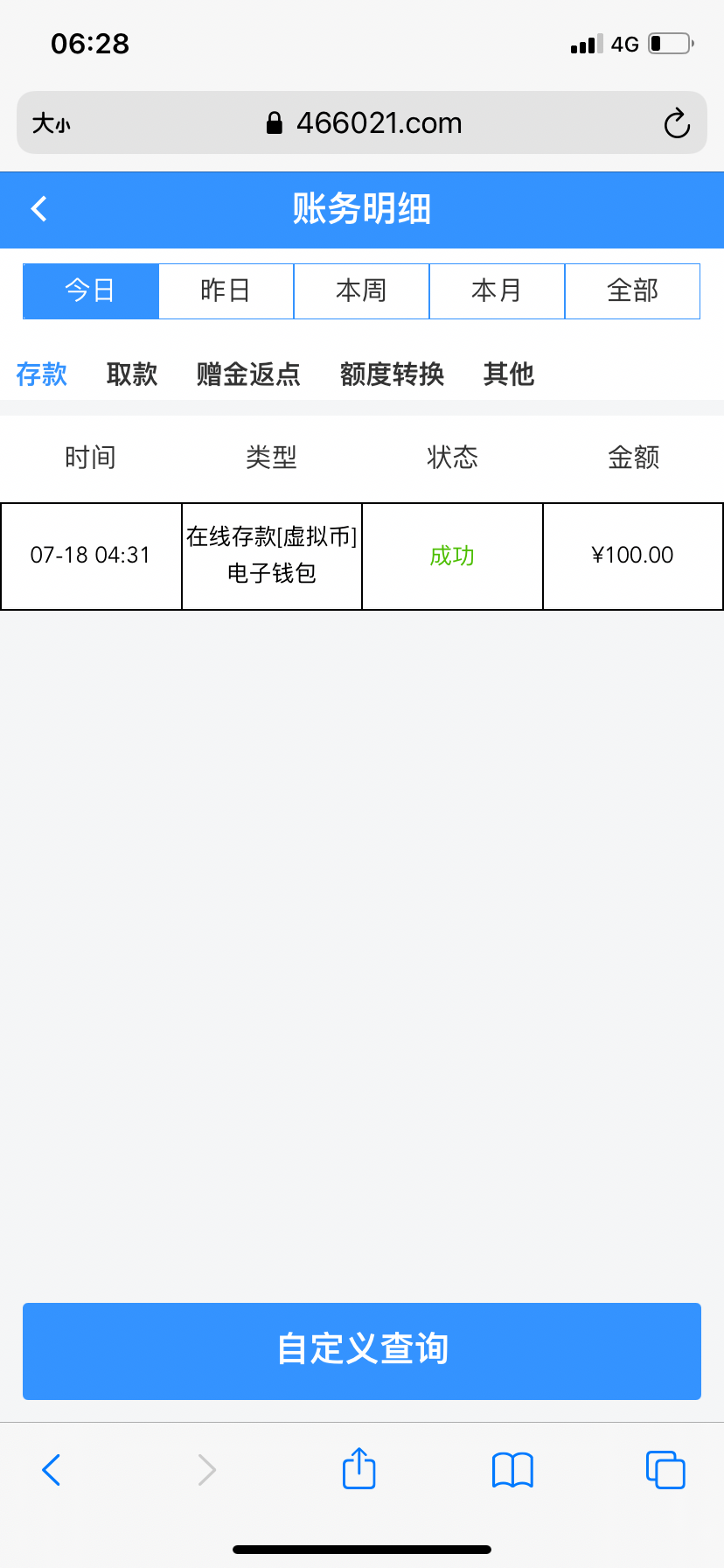This screenshot has height=1568, width=724.
Task: Show records for 本周
Action: (x=361, y=290)
